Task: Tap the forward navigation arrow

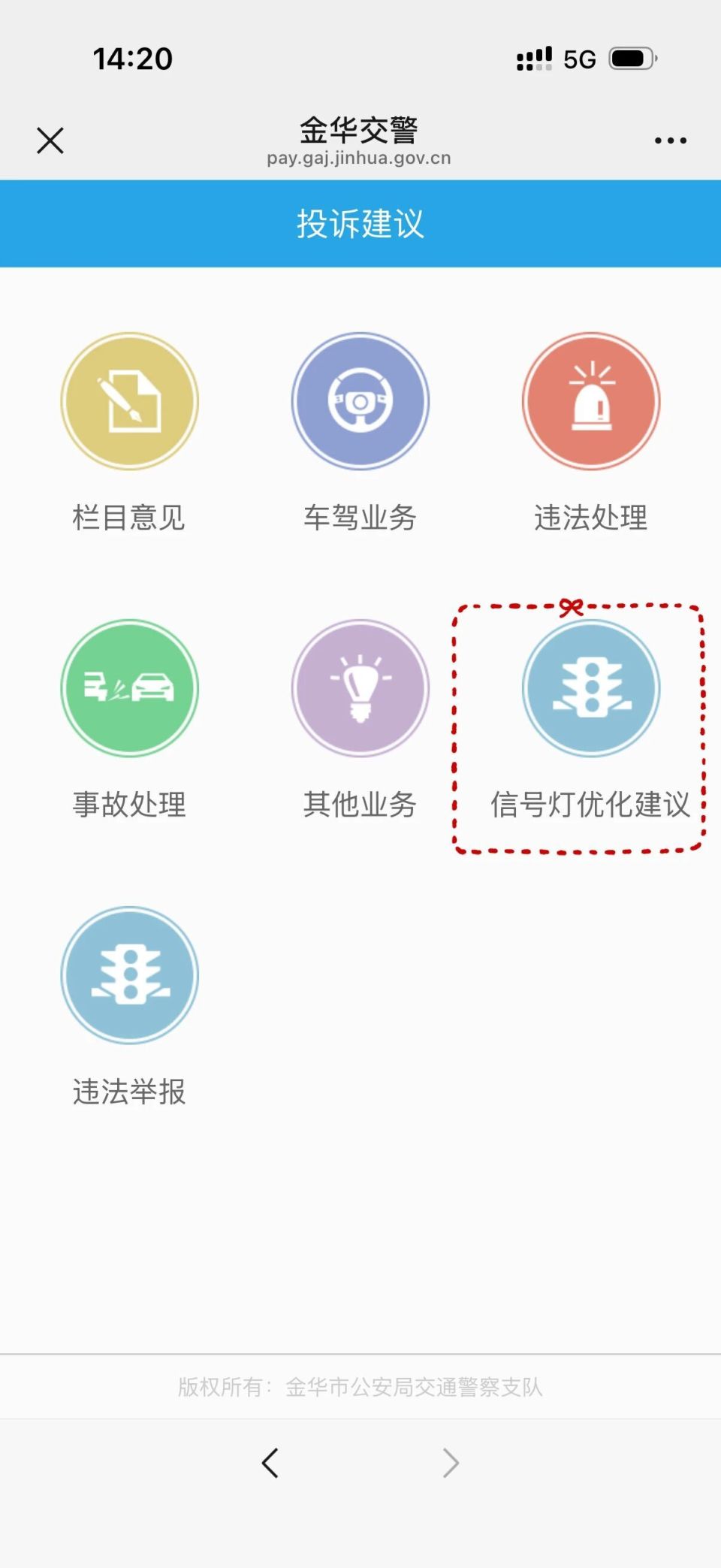Action: click(451, 1463)
